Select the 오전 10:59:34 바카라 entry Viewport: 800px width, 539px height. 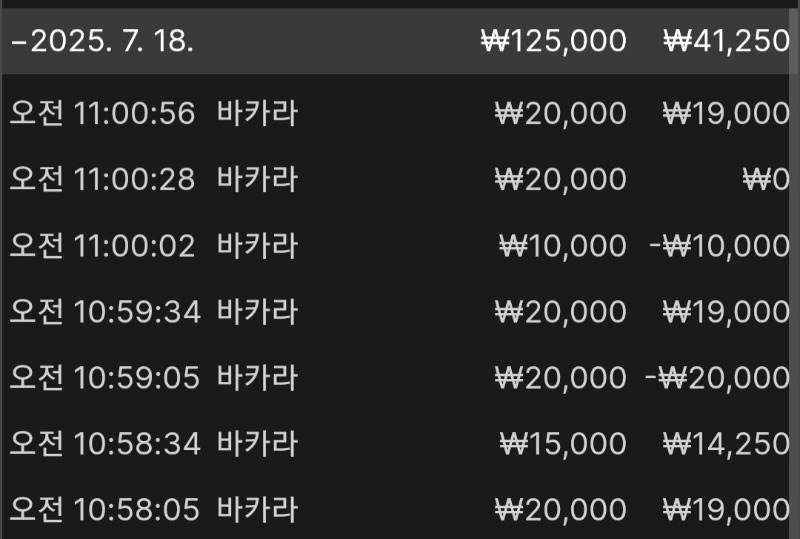pyautogui.click(x=400, y=311)
